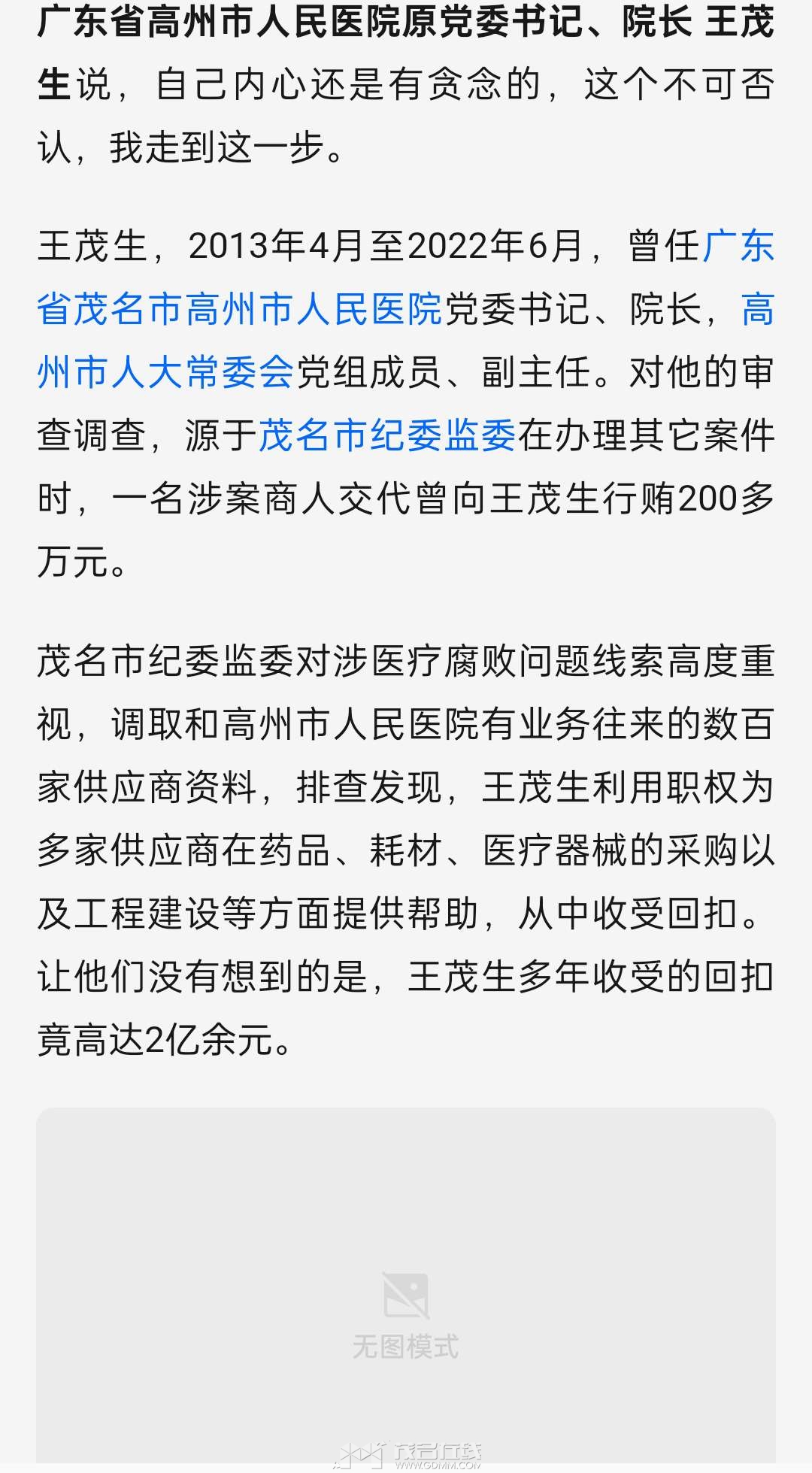Open the 广东省茂名市高州市人民医院 link
The image size is (812, 1473).
pos(239,309)
